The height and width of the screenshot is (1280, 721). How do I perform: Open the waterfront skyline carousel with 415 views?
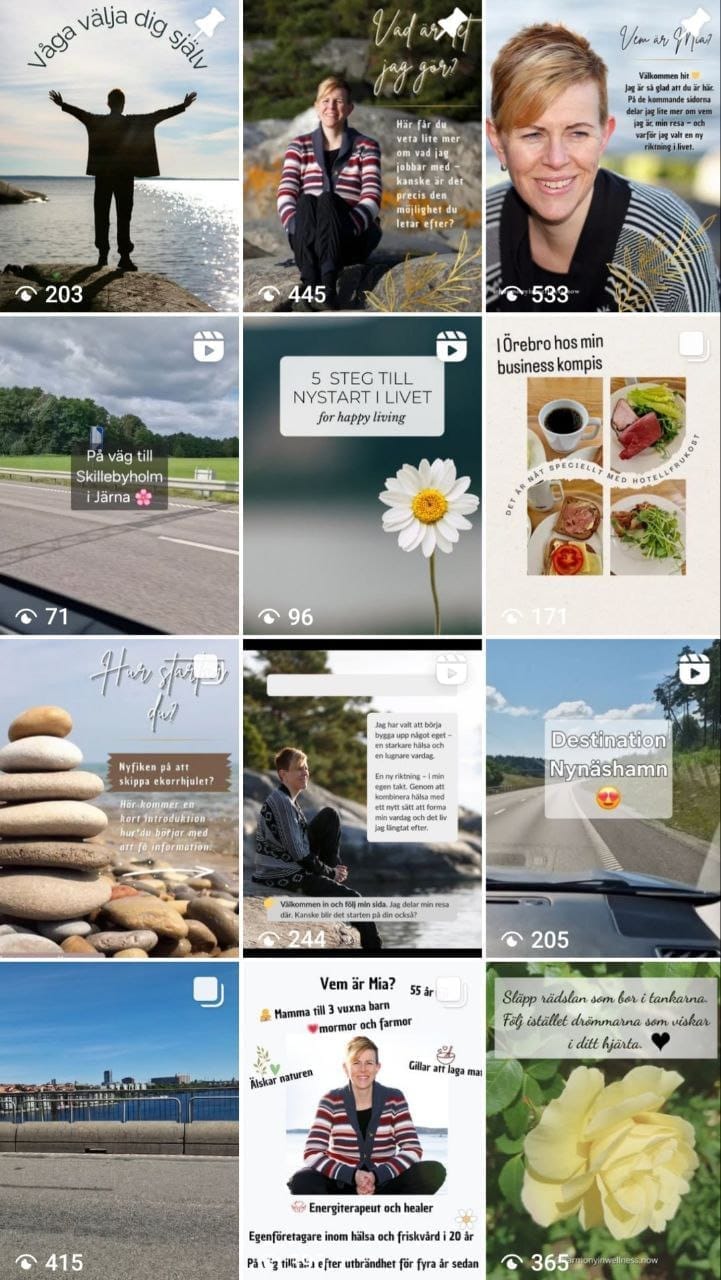[119, 1120]
